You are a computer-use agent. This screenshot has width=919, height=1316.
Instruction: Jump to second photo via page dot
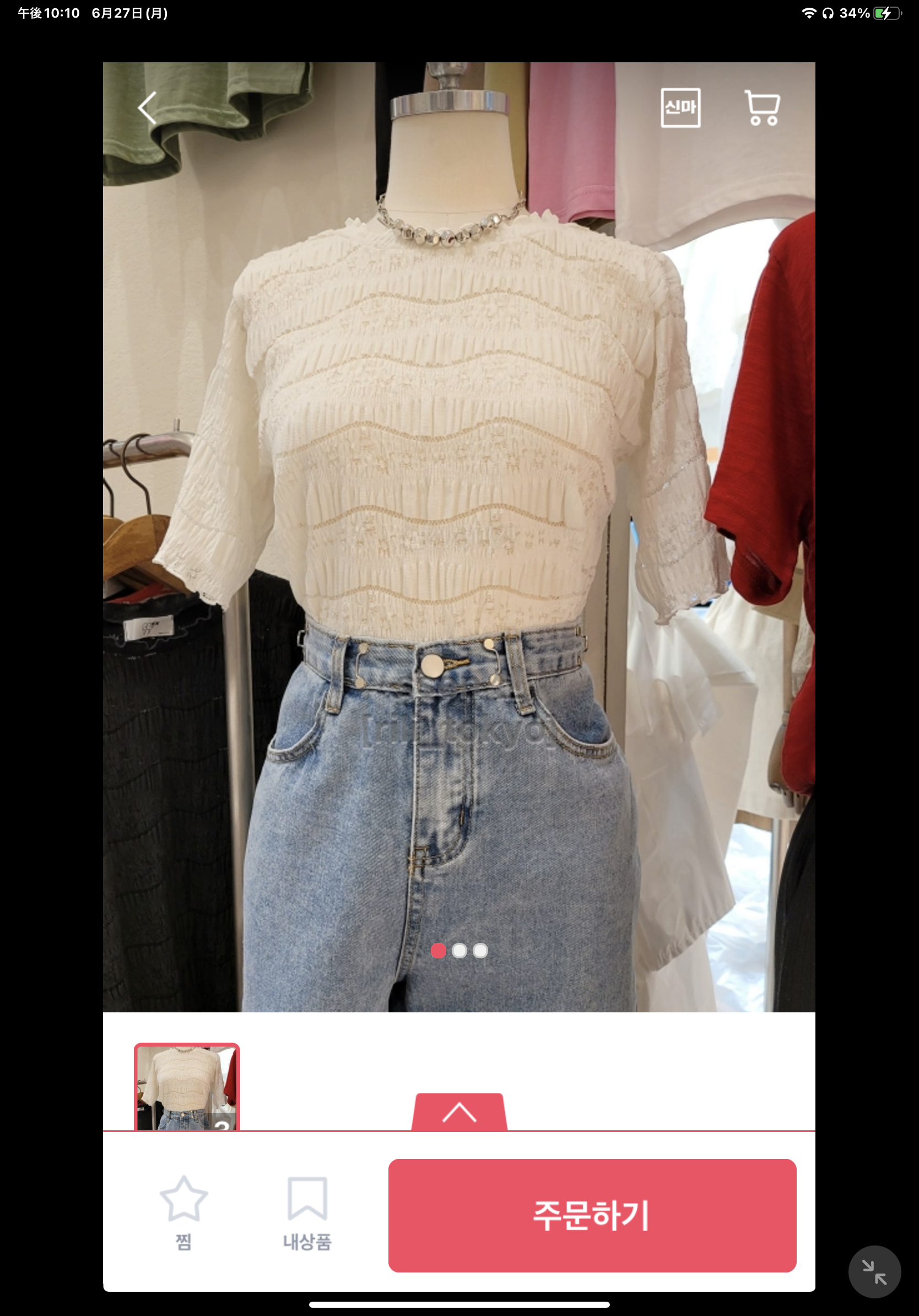click(x=459, y=951)
